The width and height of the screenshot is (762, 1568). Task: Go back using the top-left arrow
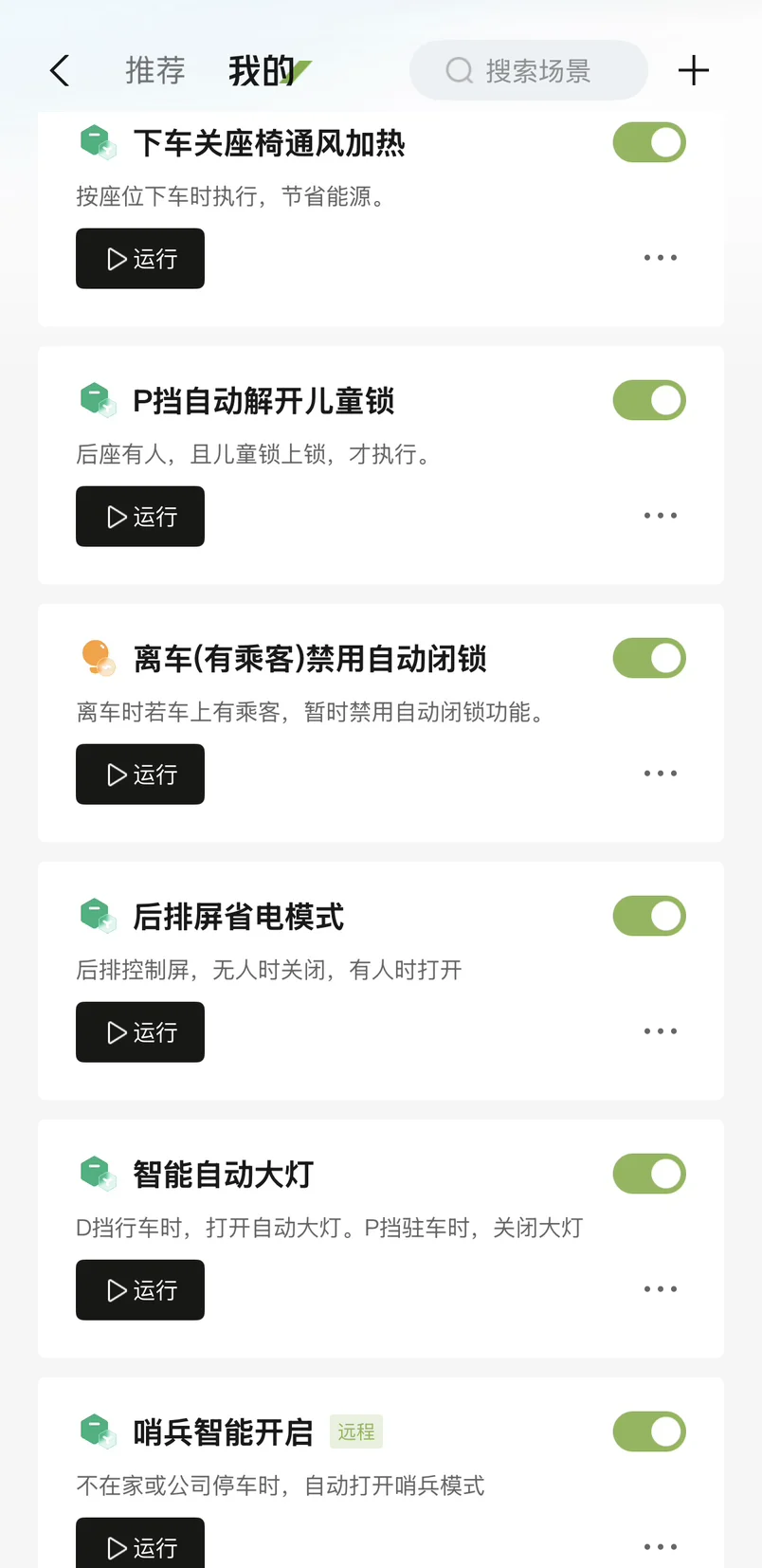point(60,70)
